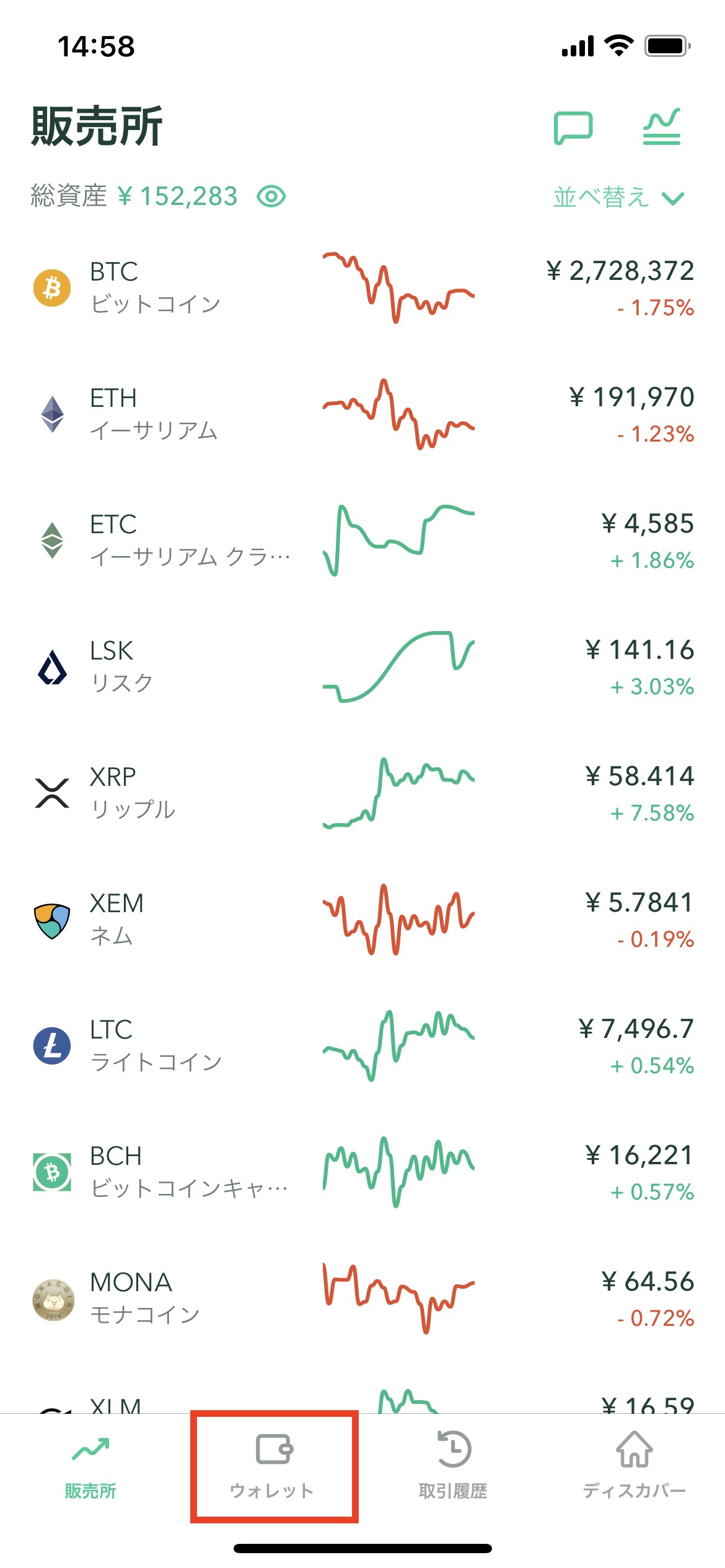Open the ETH イーサリアム row
The height and width of the screenshot is (1568, 725).
tap(362, 414)
